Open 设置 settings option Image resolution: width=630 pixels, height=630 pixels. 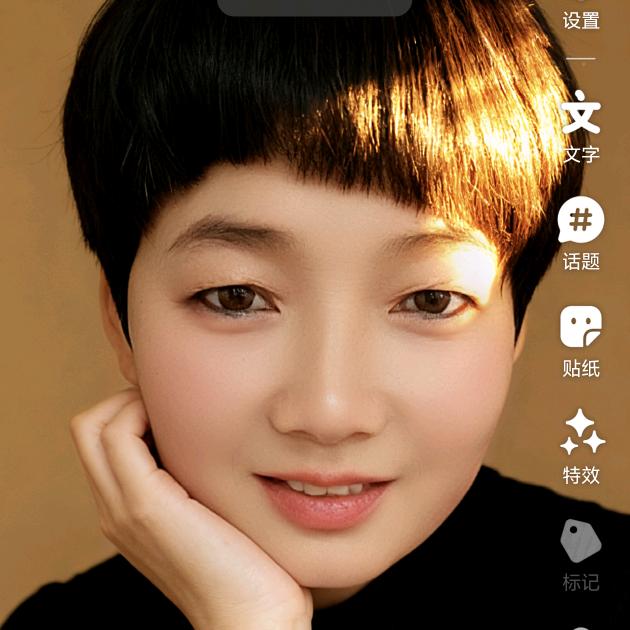[581, 20]
